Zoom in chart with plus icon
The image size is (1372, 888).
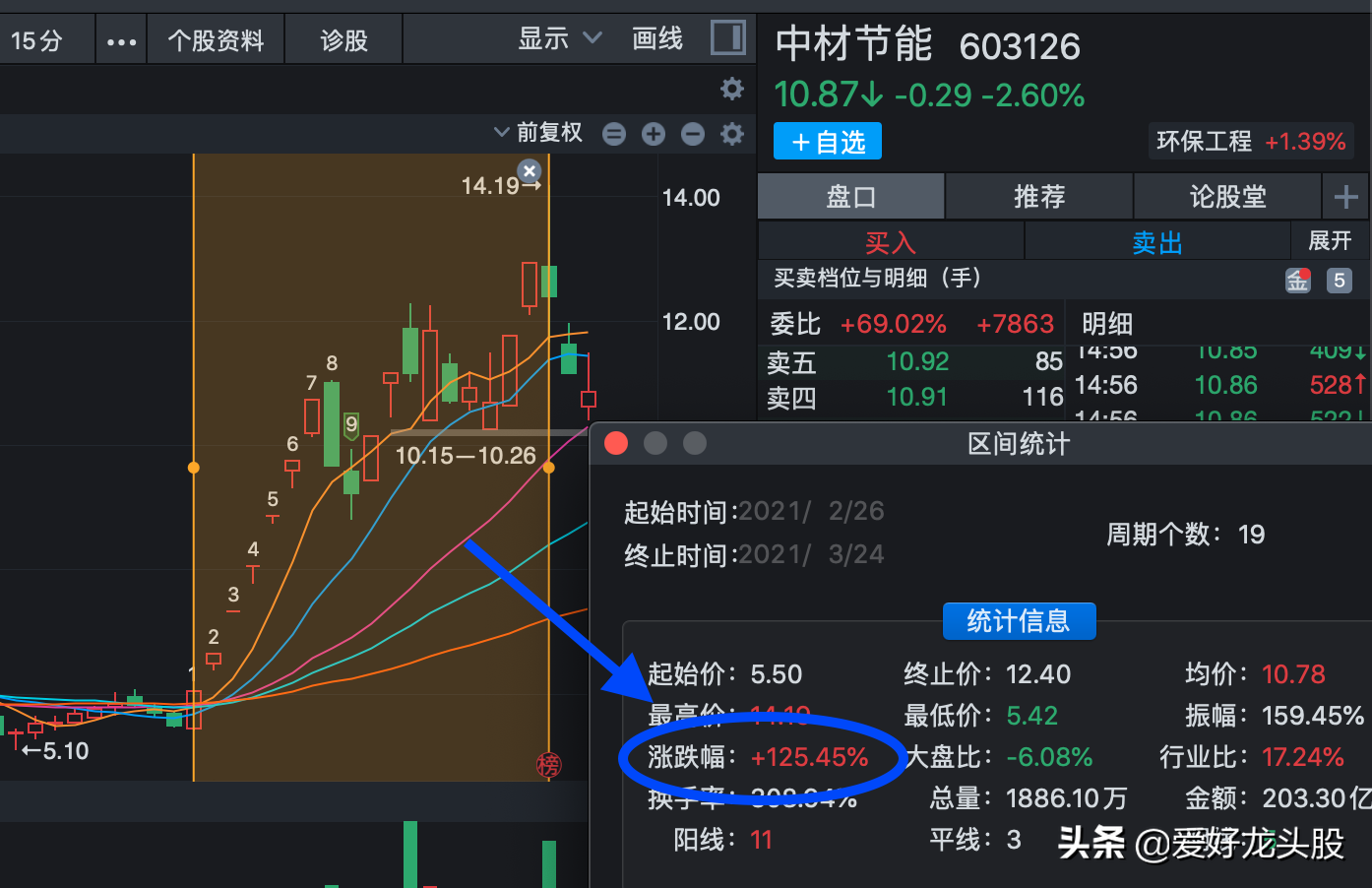[x=654, y=134]
